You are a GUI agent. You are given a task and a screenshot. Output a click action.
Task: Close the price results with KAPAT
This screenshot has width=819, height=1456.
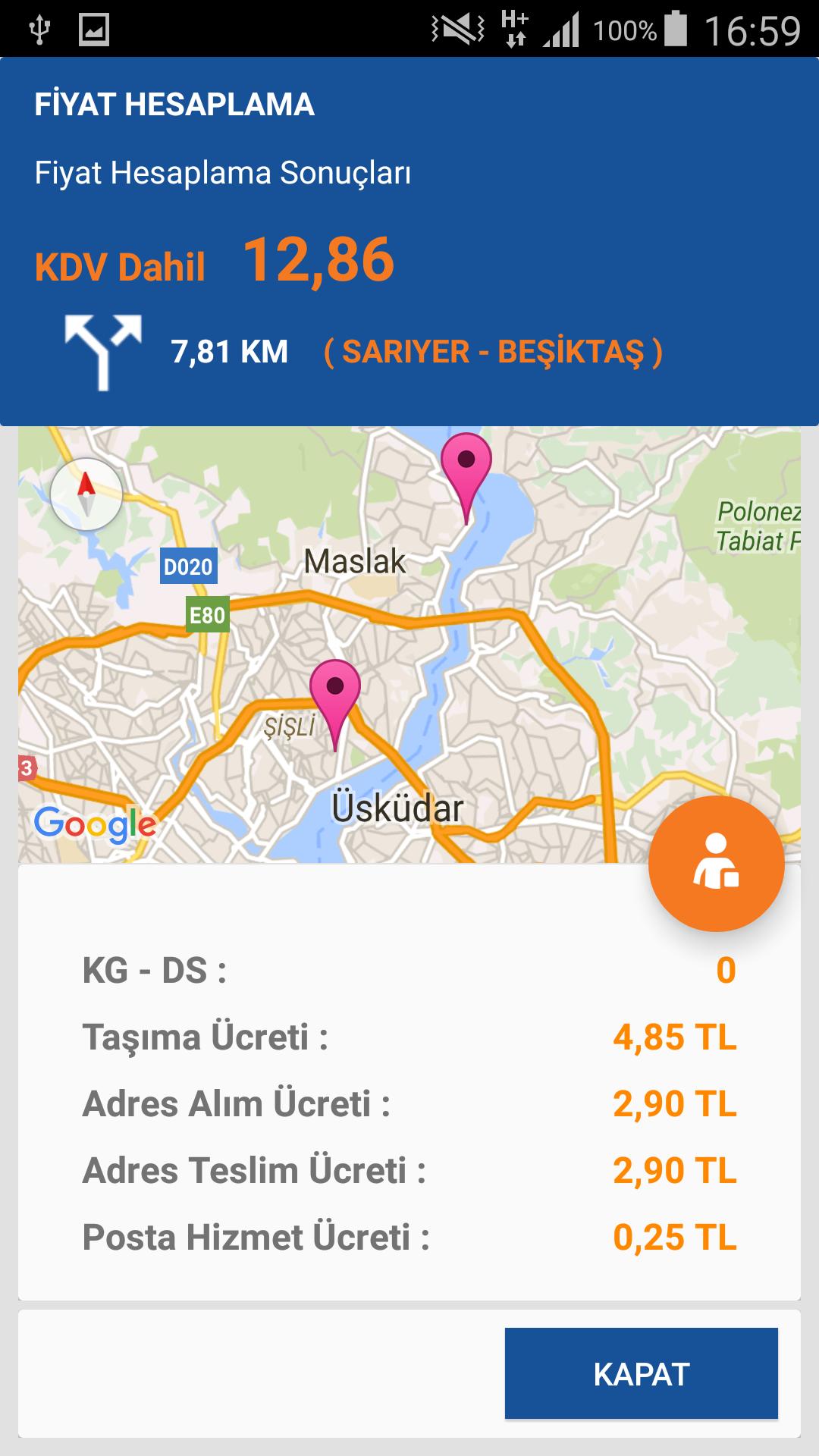(641, 1373)
